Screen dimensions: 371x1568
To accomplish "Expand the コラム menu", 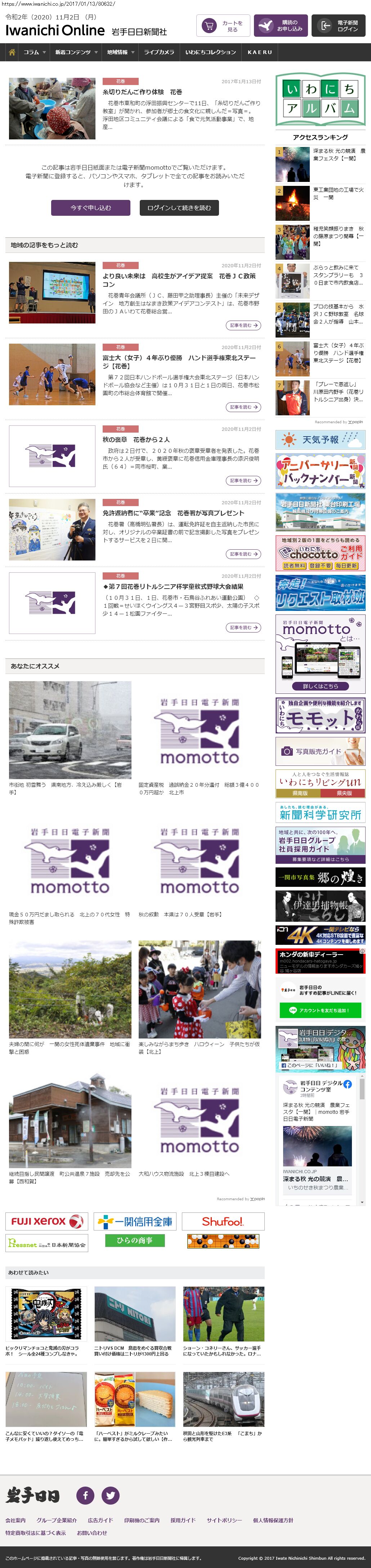I will (34, 52).
